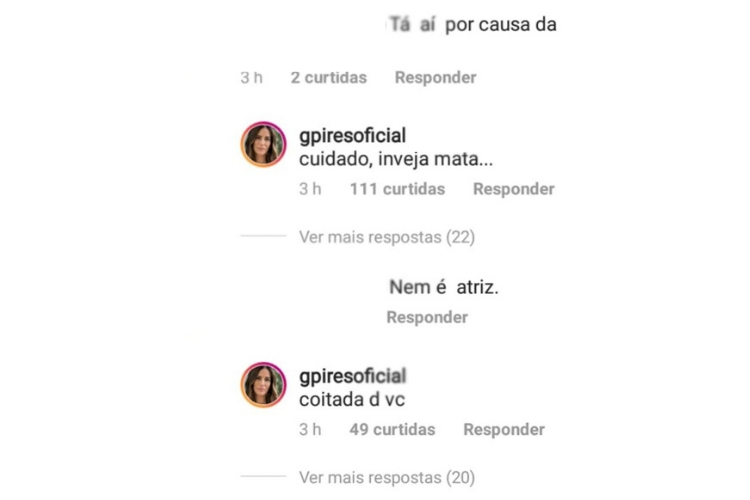Screen dimensions: 750x500
Task: Tap Responder on the 111 curtidas comment
Action: click(513, 188)
